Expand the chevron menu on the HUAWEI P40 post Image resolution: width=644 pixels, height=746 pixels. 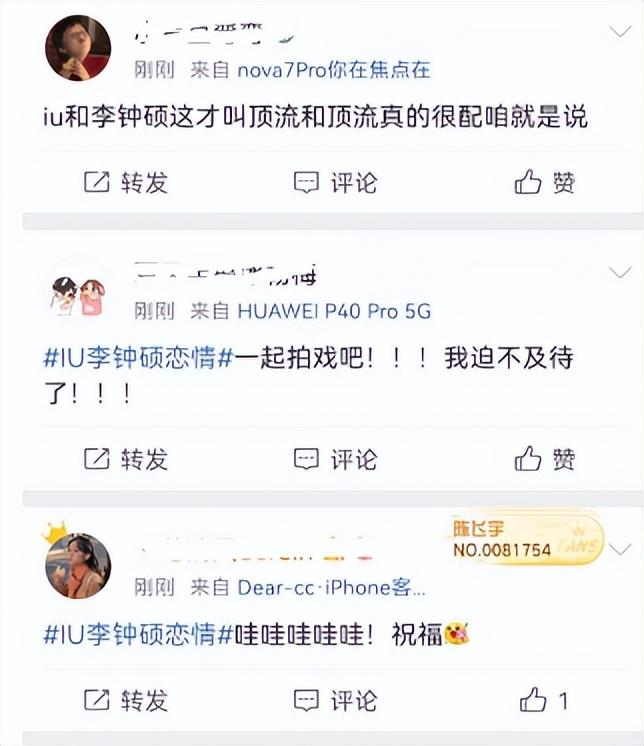click(620, 272)
